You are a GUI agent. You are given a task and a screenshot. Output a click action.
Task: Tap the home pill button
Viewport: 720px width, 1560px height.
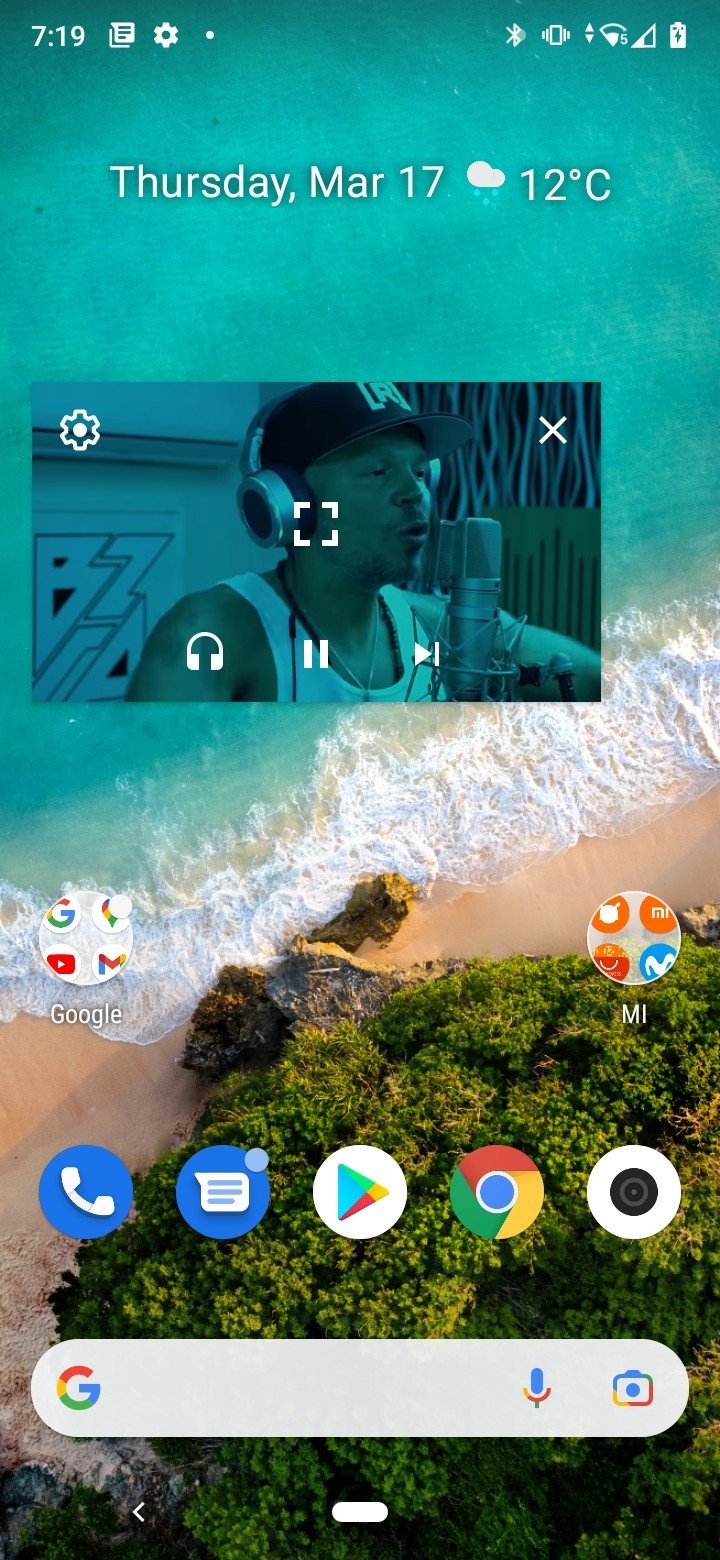click(360, 1512)
